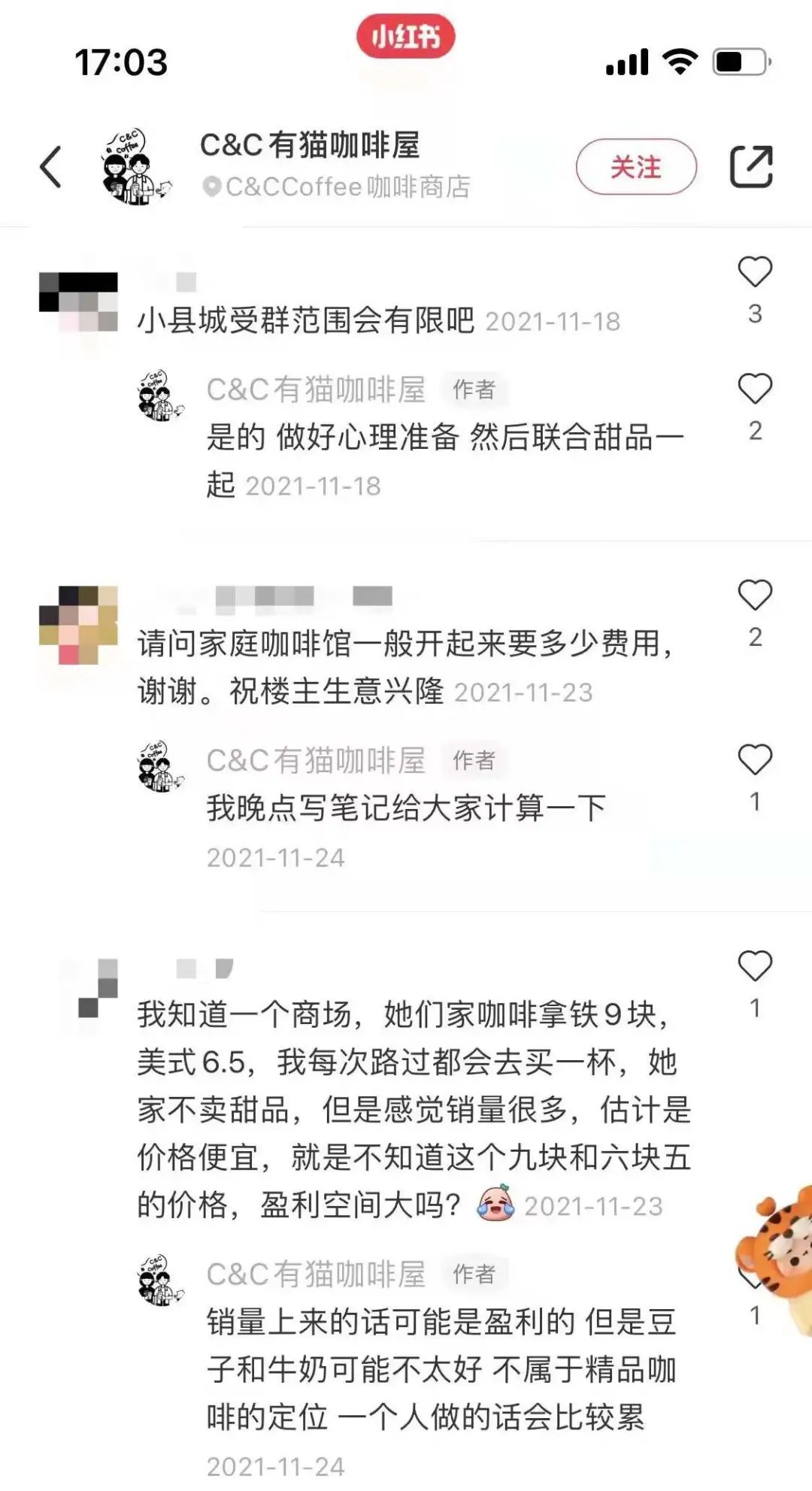Share this note via the share icon
The width and height of the screenshot is (812, 1491).
[751, 166]
